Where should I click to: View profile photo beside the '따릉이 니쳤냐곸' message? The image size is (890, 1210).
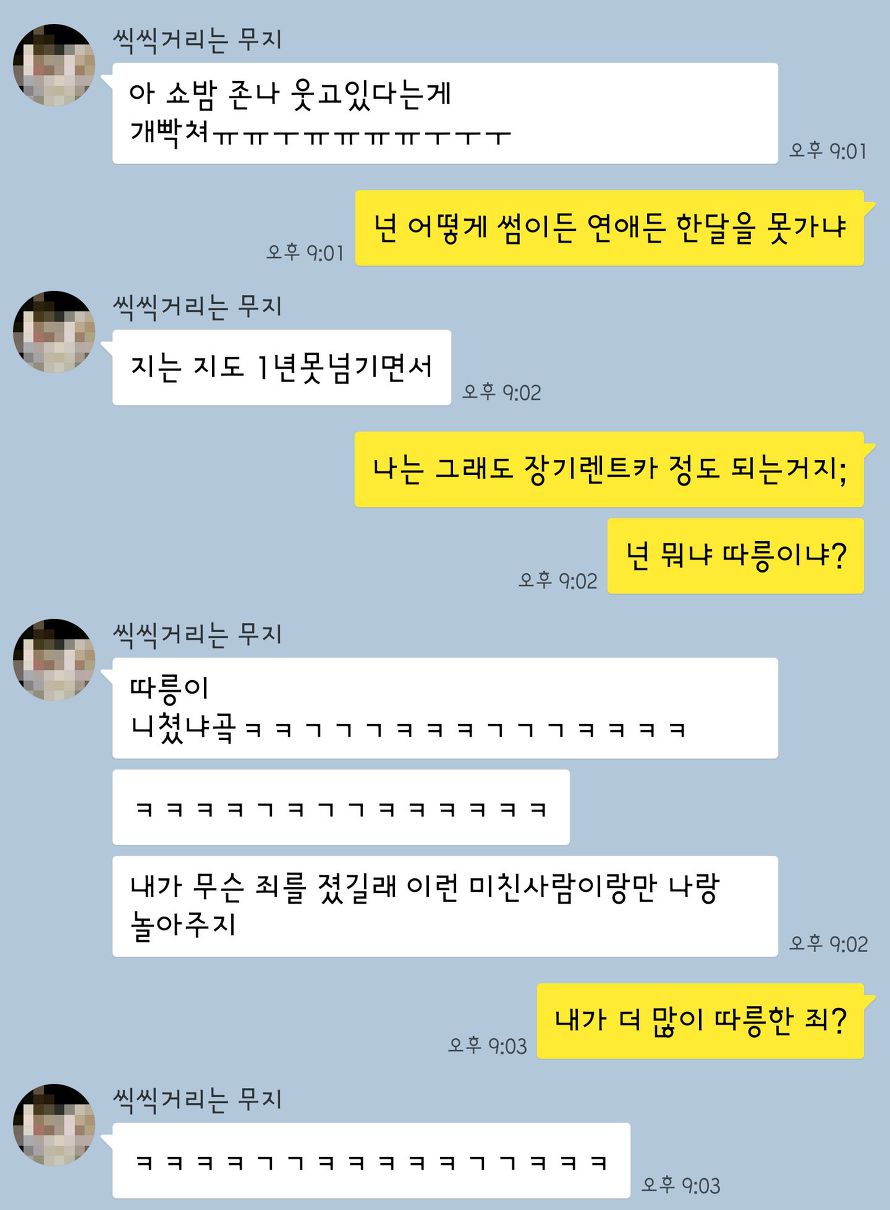54,659
